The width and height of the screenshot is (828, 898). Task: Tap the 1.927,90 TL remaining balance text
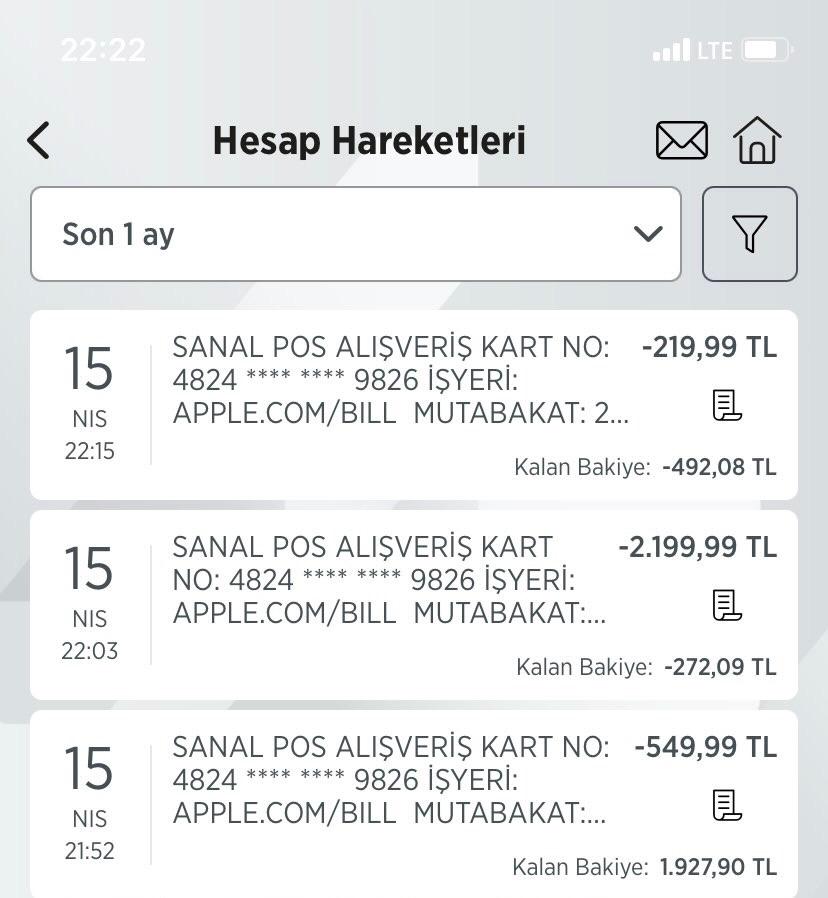point(716,866)
